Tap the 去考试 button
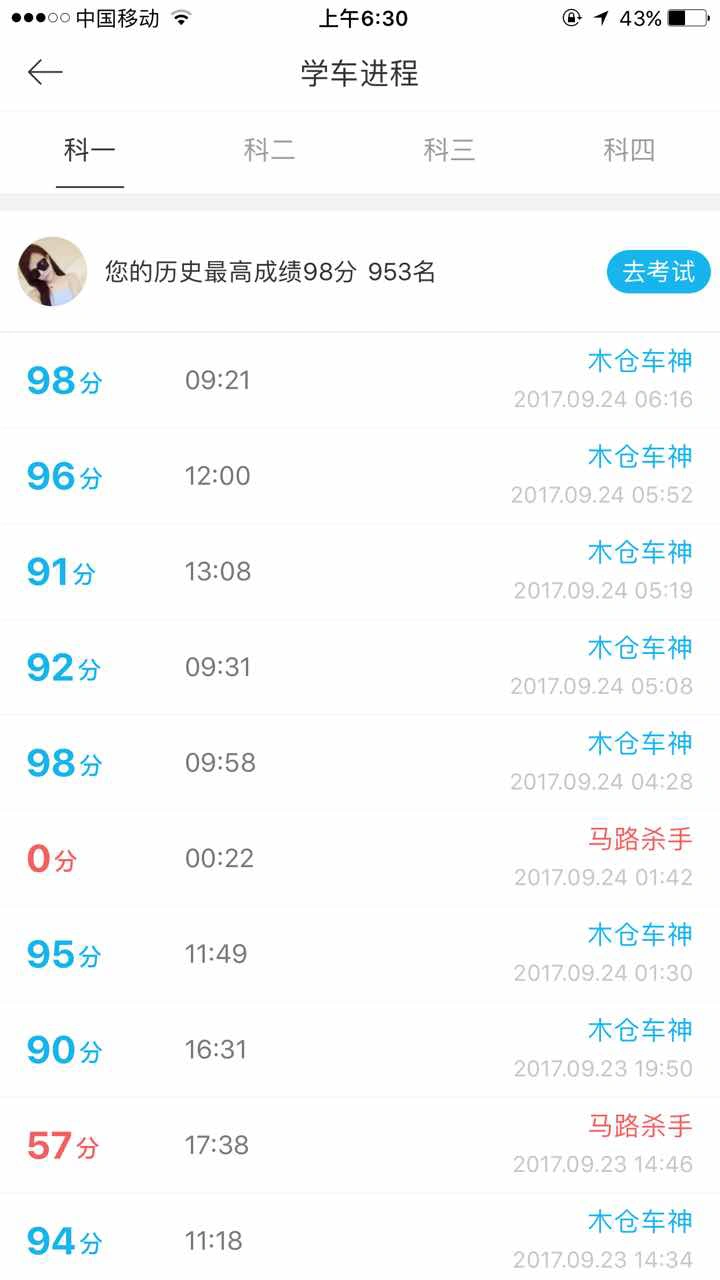 (658, 272)
